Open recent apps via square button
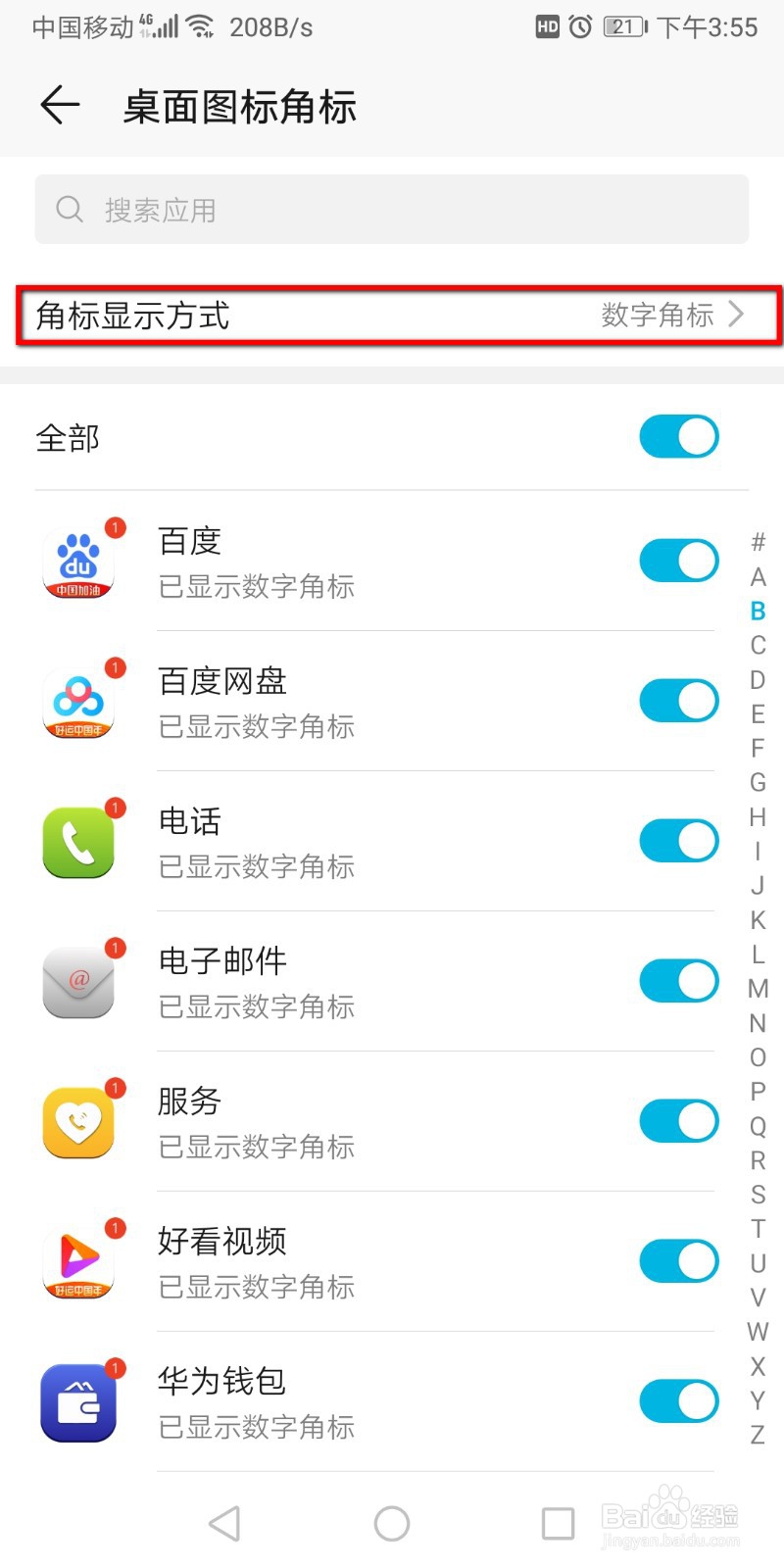This screenshot has width=784, height=1568. pos(558,1524)
